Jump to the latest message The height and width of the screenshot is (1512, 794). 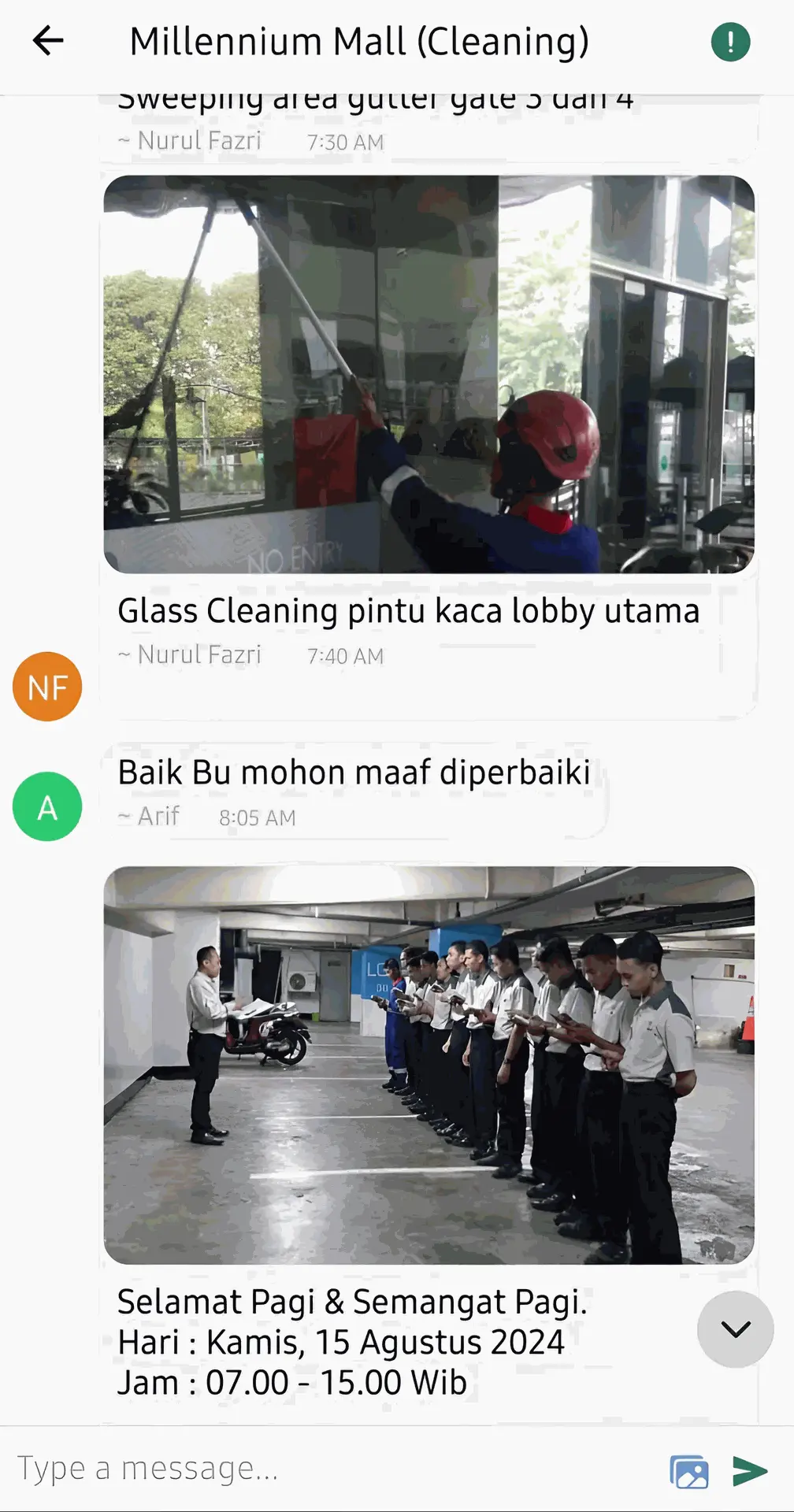735,1329
